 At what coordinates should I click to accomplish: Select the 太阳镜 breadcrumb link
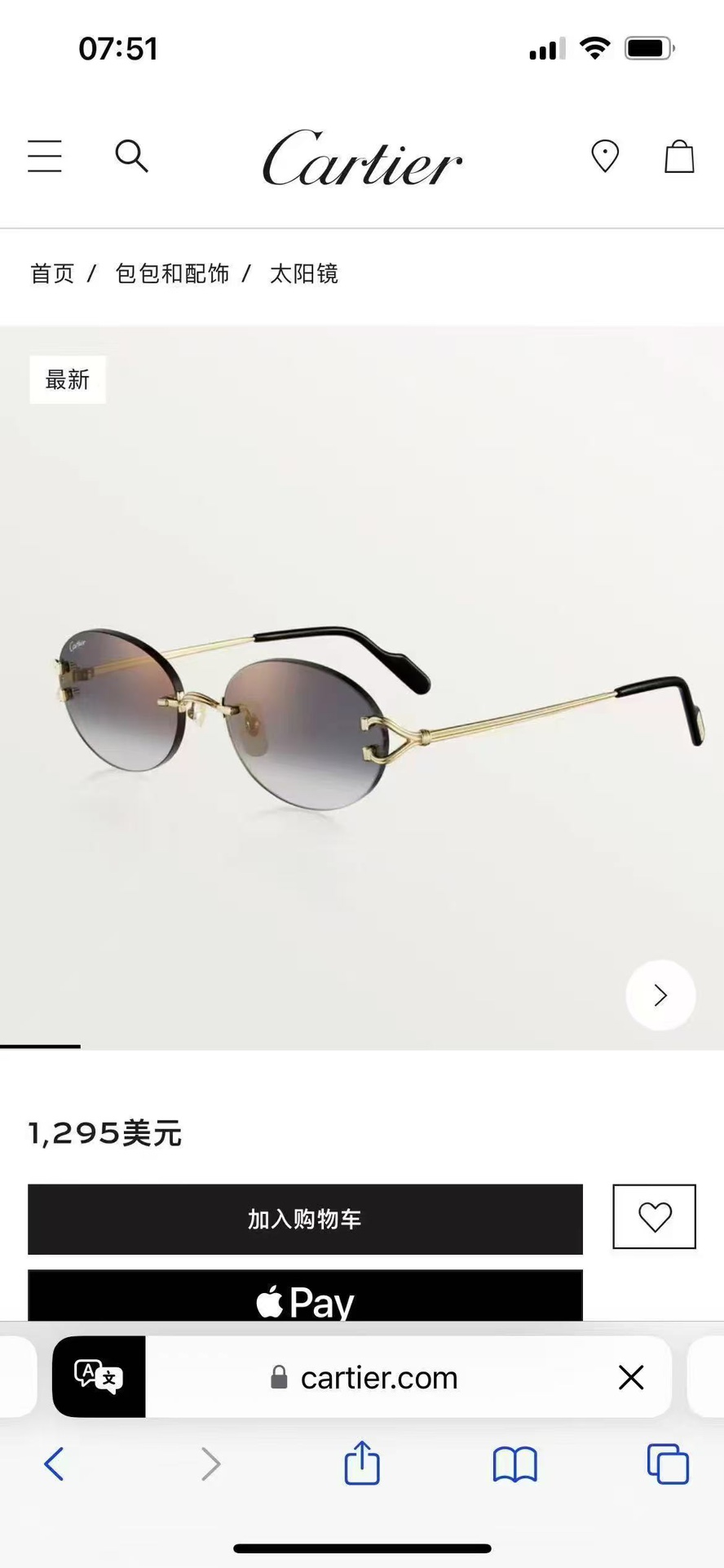304,274
